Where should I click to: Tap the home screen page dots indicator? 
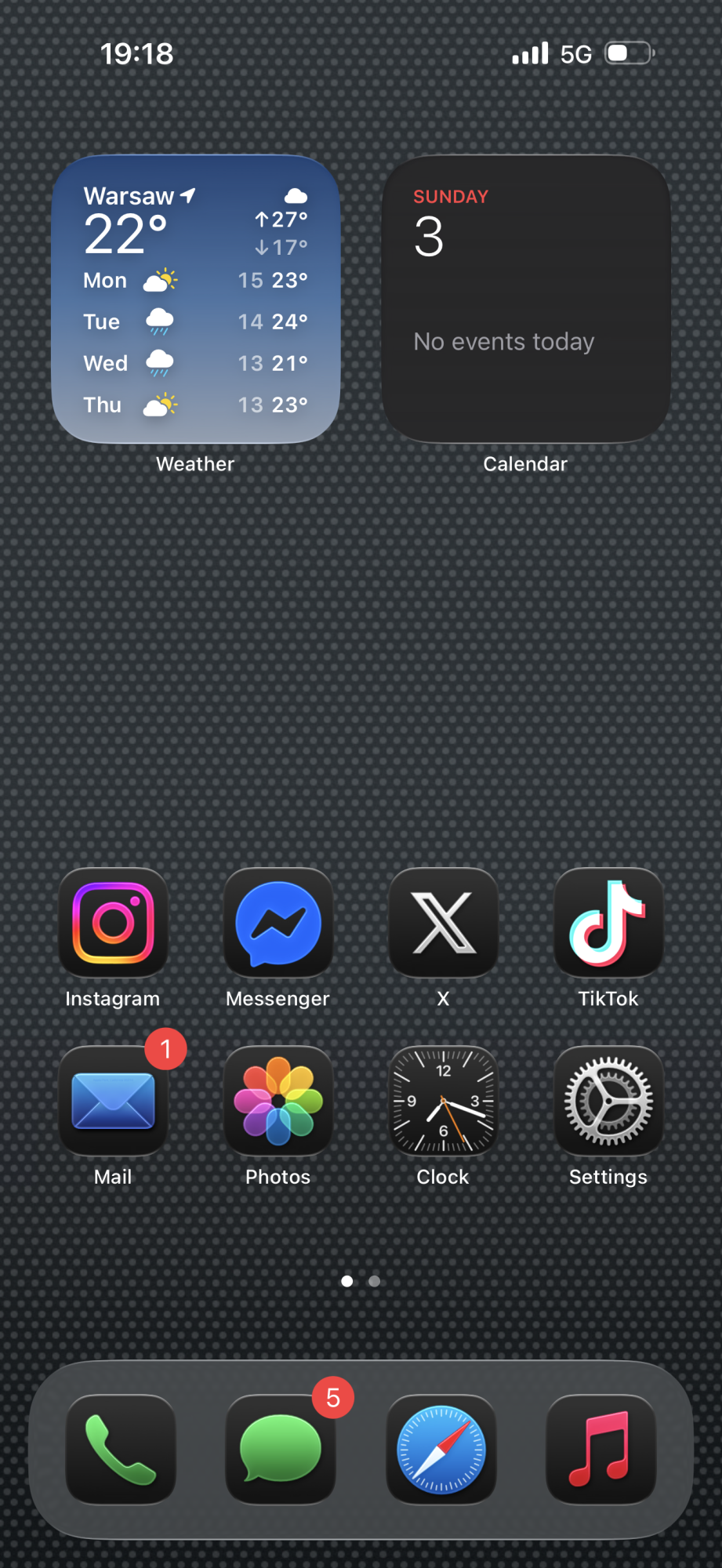(361, 1281)
